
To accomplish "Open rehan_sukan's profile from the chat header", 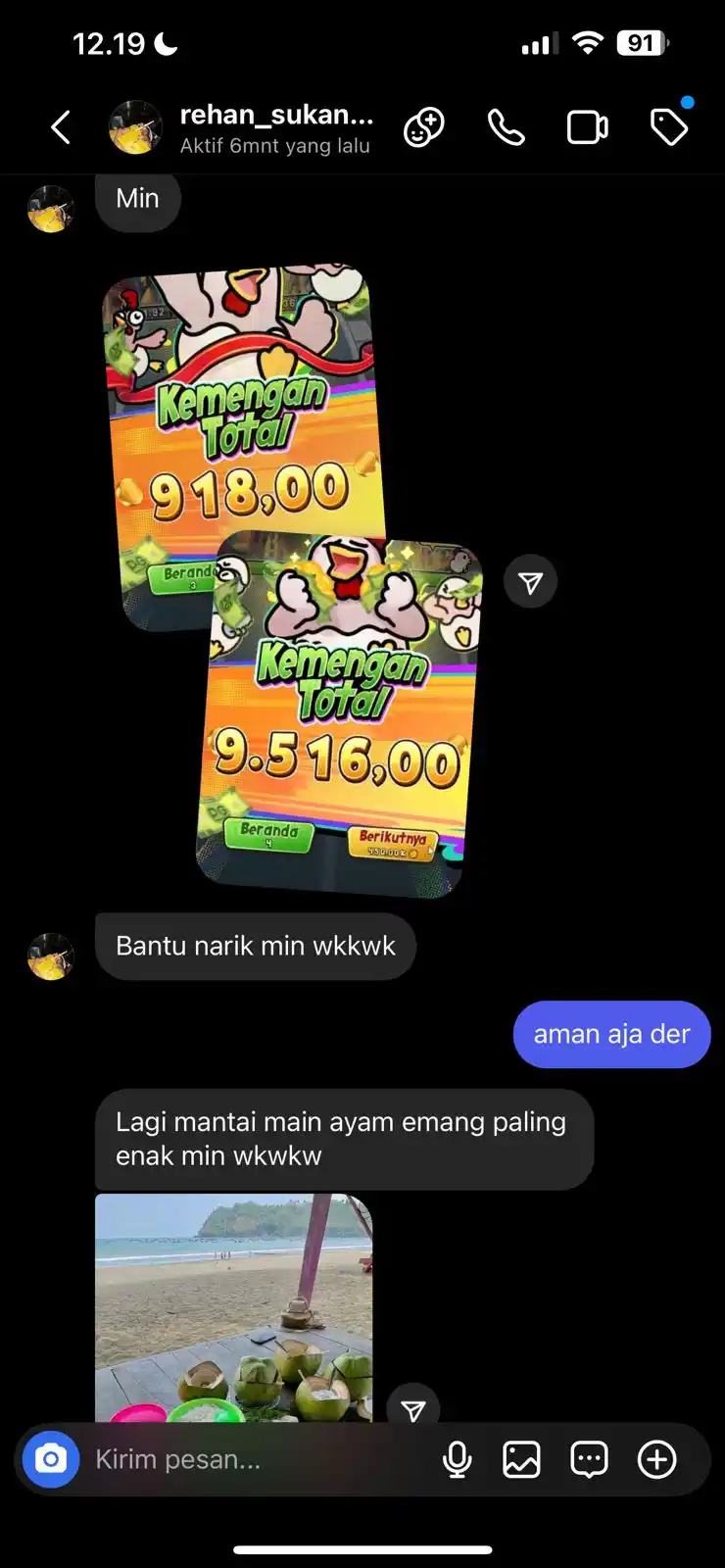I will tap(275, 128).
